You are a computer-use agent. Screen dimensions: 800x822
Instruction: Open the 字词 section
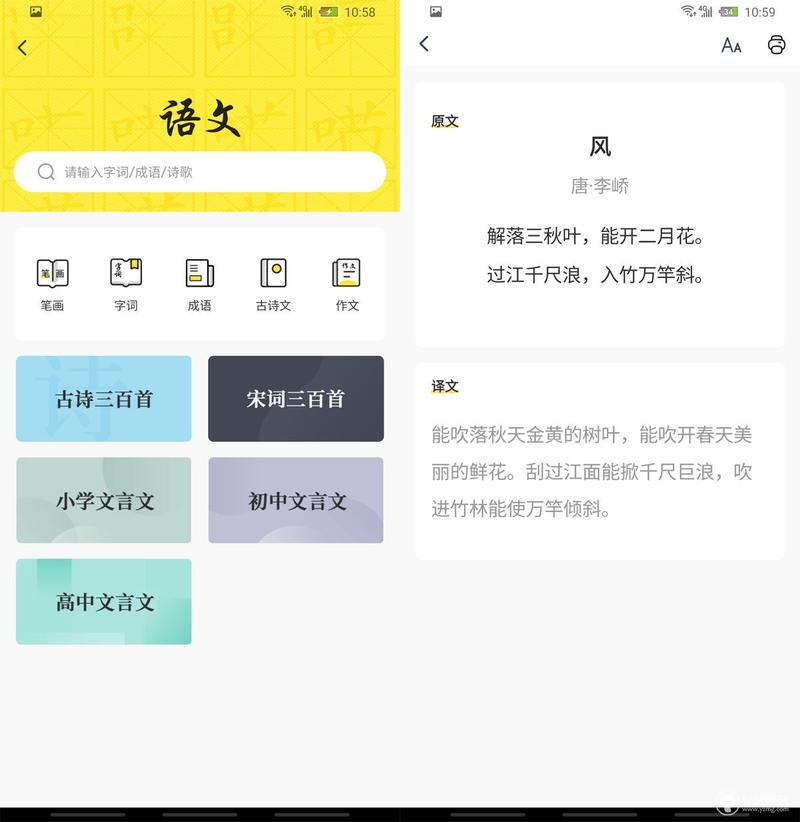pos(126,283)
